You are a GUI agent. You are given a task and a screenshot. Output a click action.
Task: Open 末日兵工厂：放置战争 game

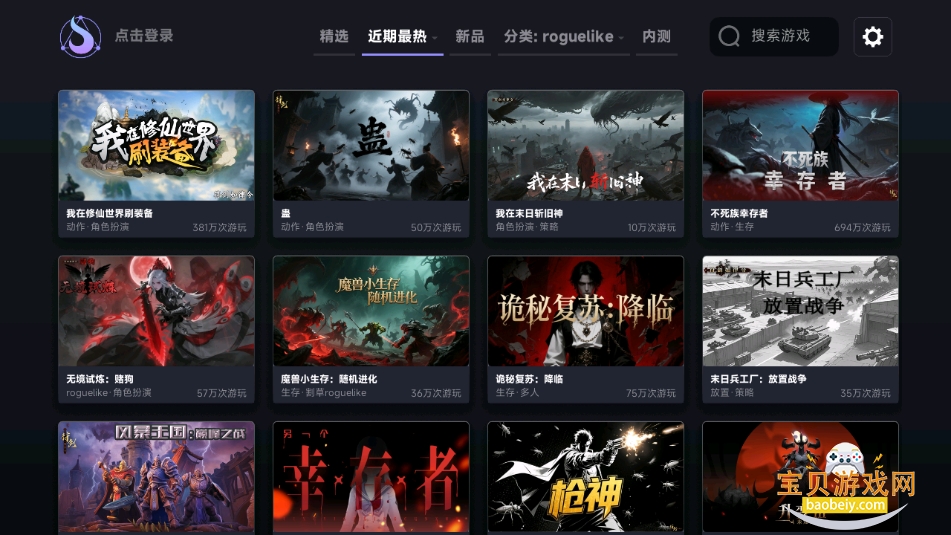tap(800, 329)
